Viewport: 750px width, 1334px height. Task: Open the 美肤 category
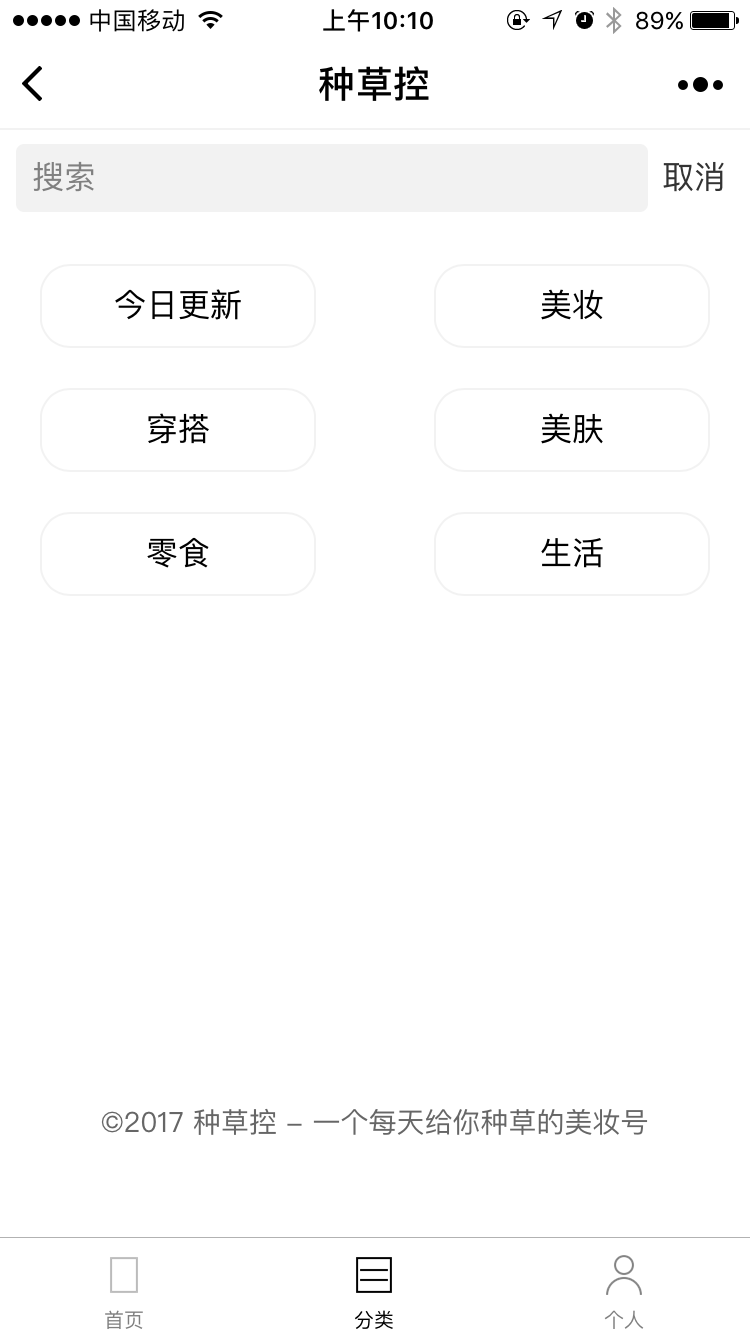(x=572, y=430)
